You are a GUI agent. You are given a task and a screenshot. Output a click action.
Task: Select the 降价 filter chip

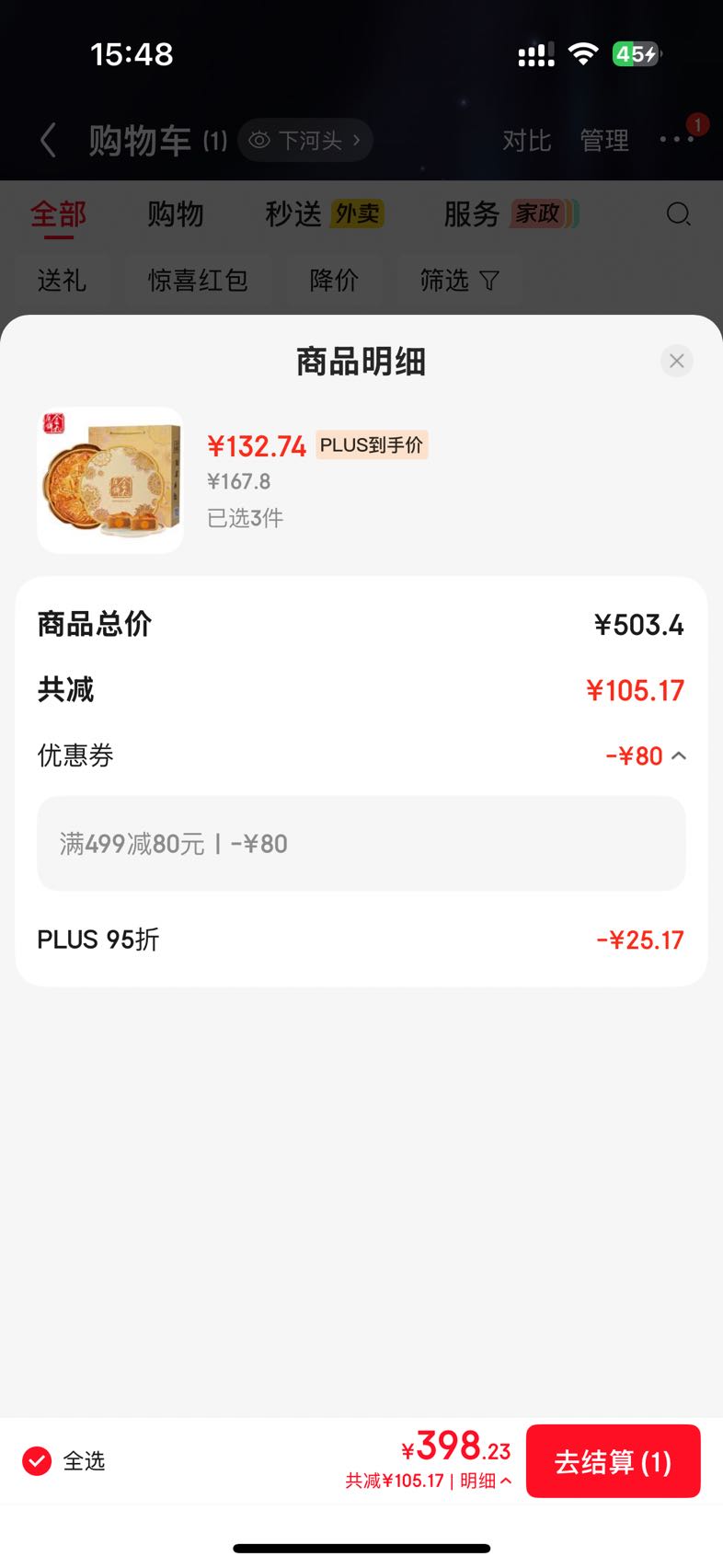[334, 280]
